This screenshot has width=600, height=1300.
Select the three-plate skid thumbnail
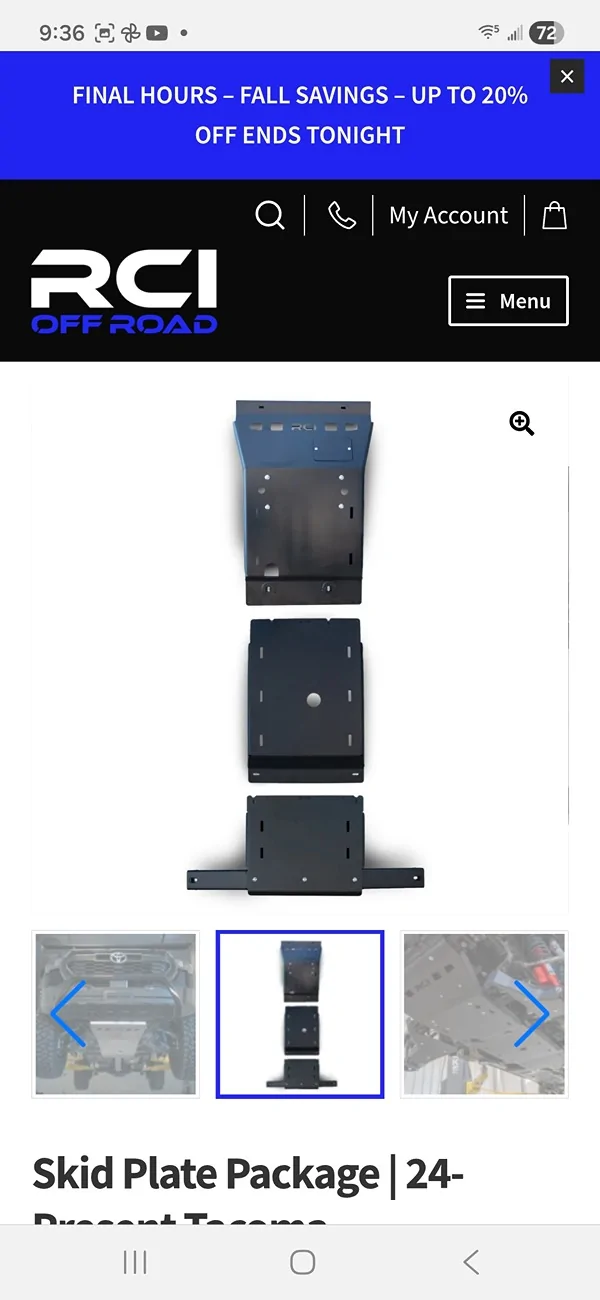click(300, 1014)
